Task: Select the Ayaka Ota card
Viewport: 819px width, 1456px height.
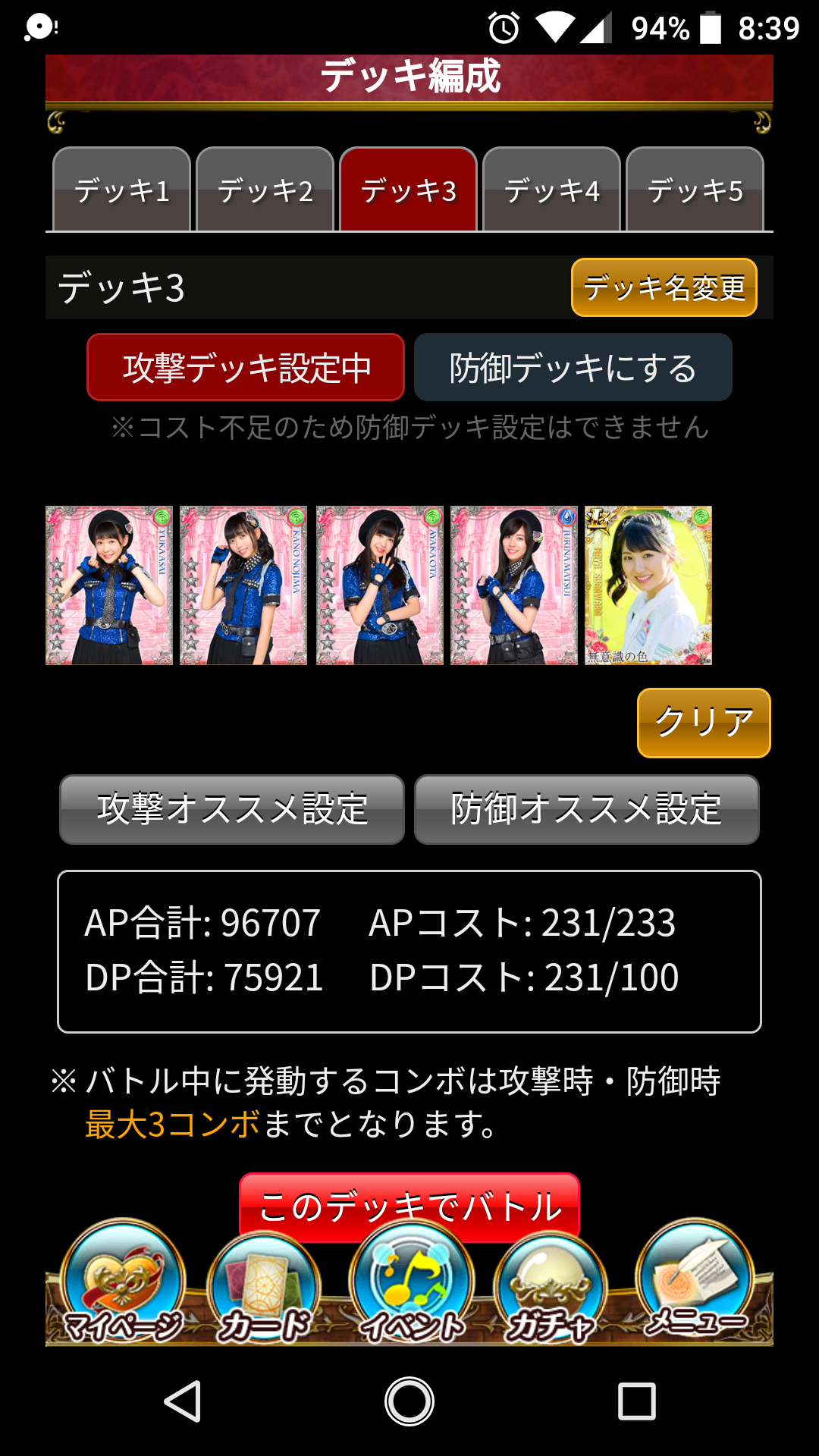Action: (379, 585)
